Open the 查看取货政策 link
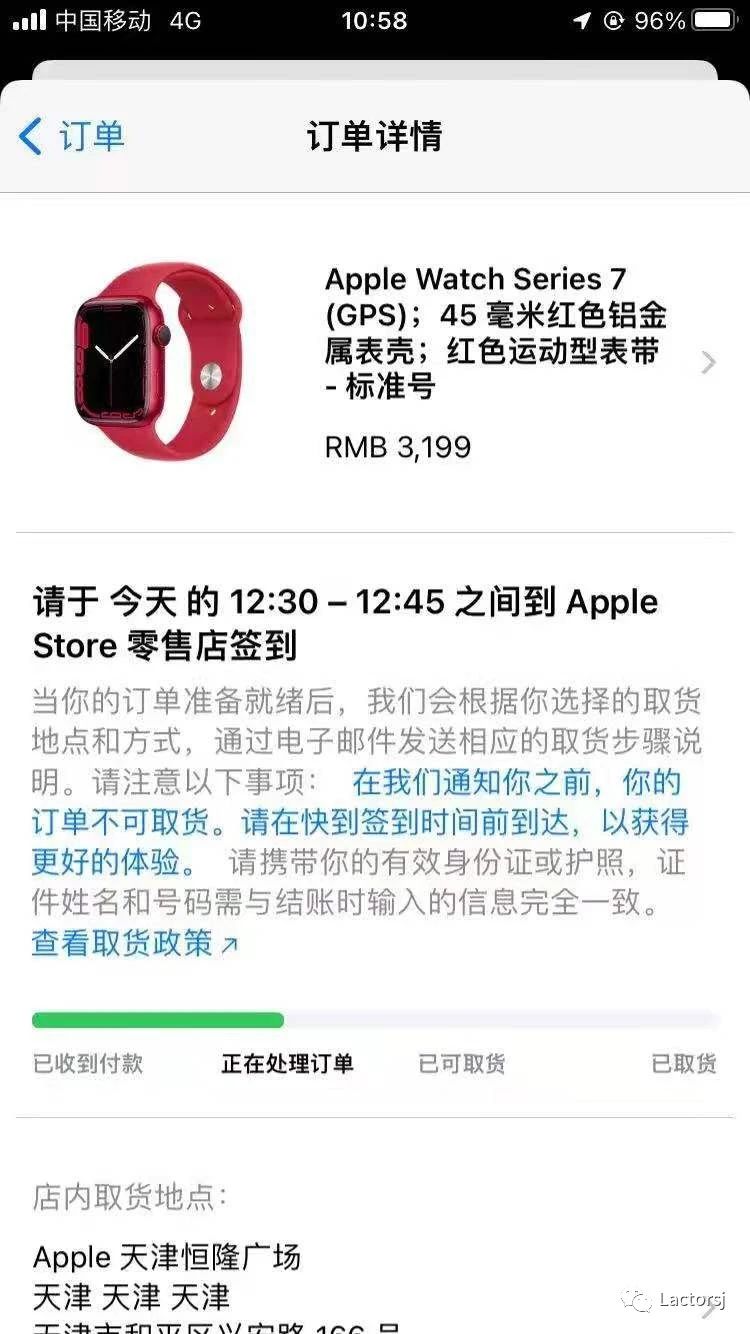This screenshot has height=1334, width=750. pyautogui.click(x=135, y=943)
